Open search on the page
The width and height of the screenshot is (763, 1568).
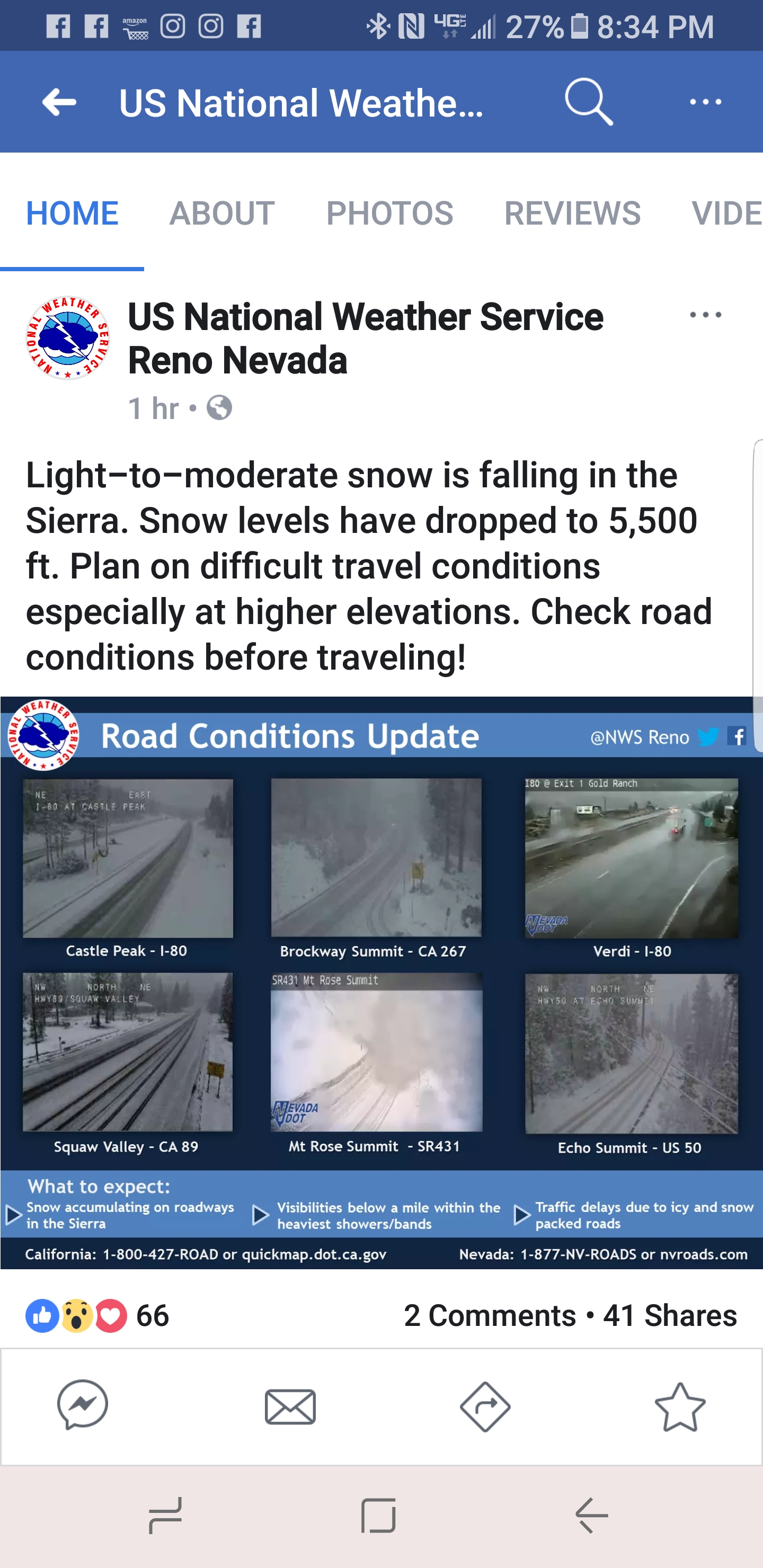(x=588, y=102)
